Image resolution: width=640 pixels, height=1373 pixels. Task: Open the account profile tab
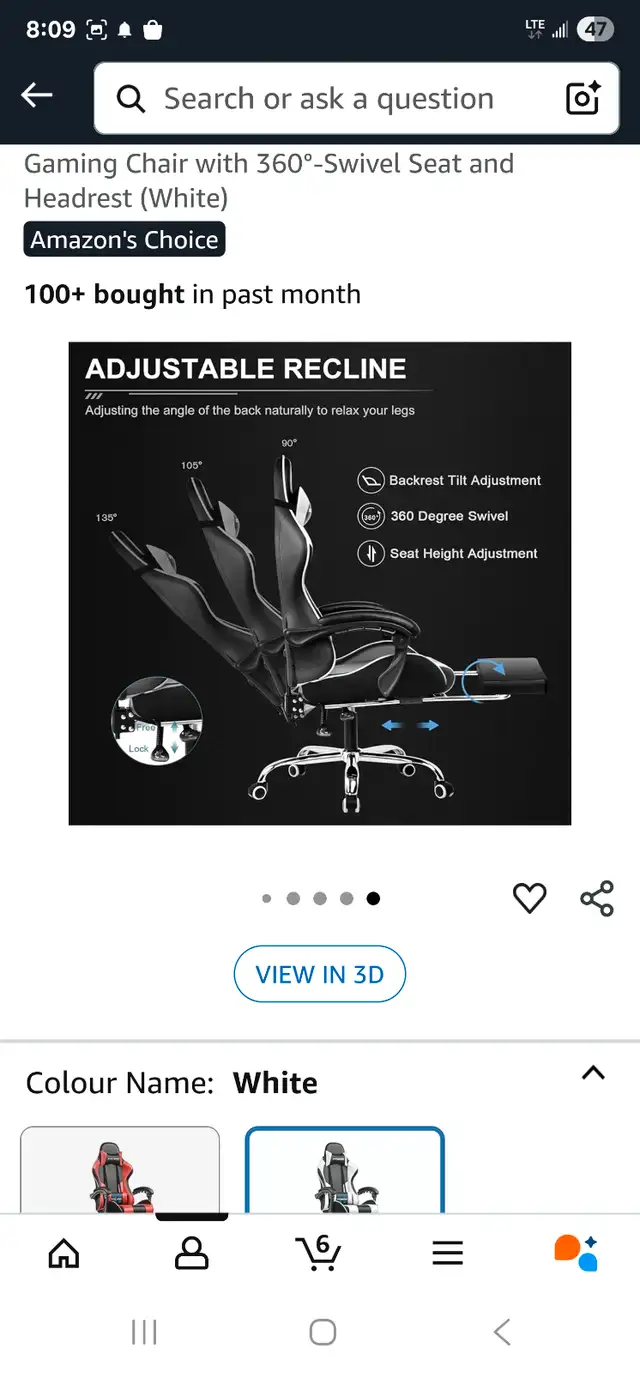[x=192, y=1252]
